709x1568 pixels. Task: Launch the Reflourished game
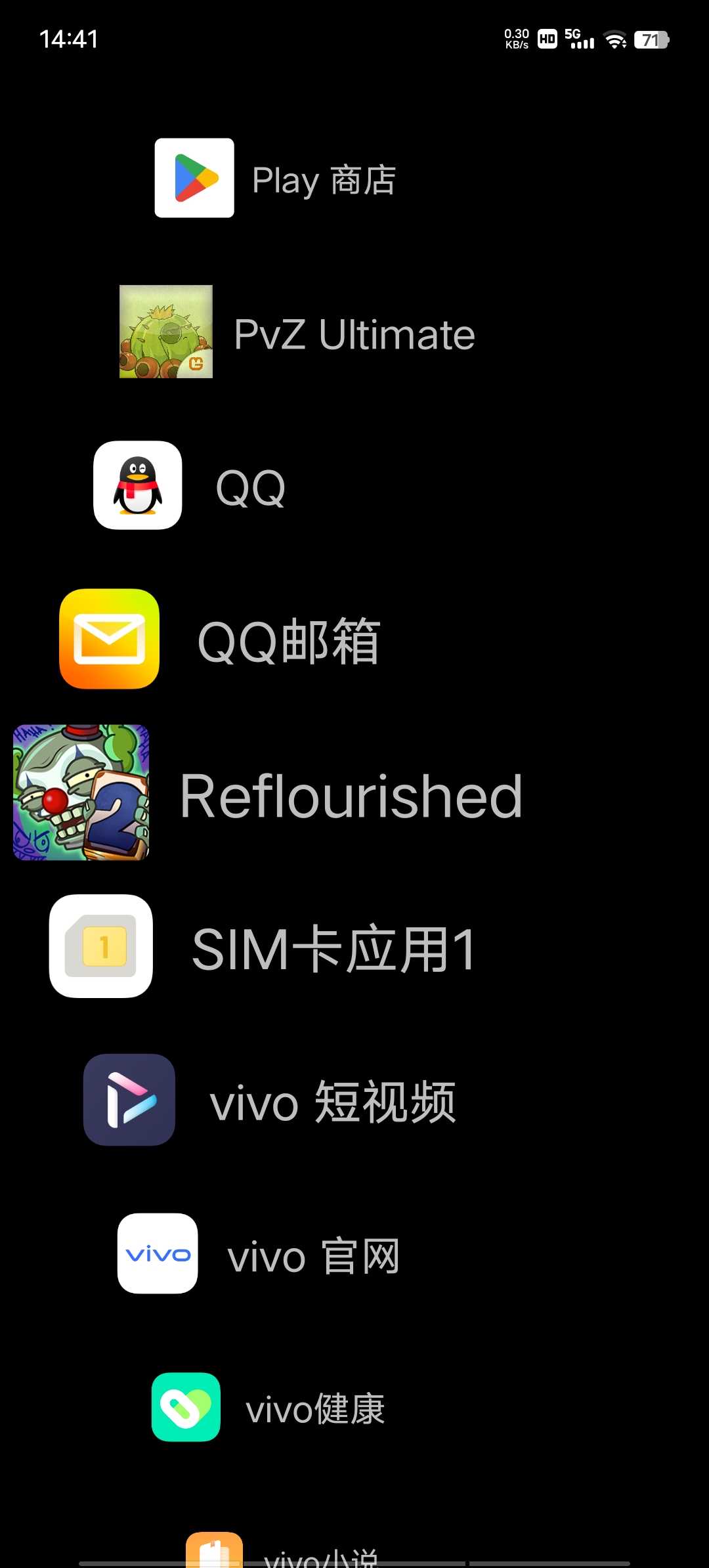pos(81,793)
